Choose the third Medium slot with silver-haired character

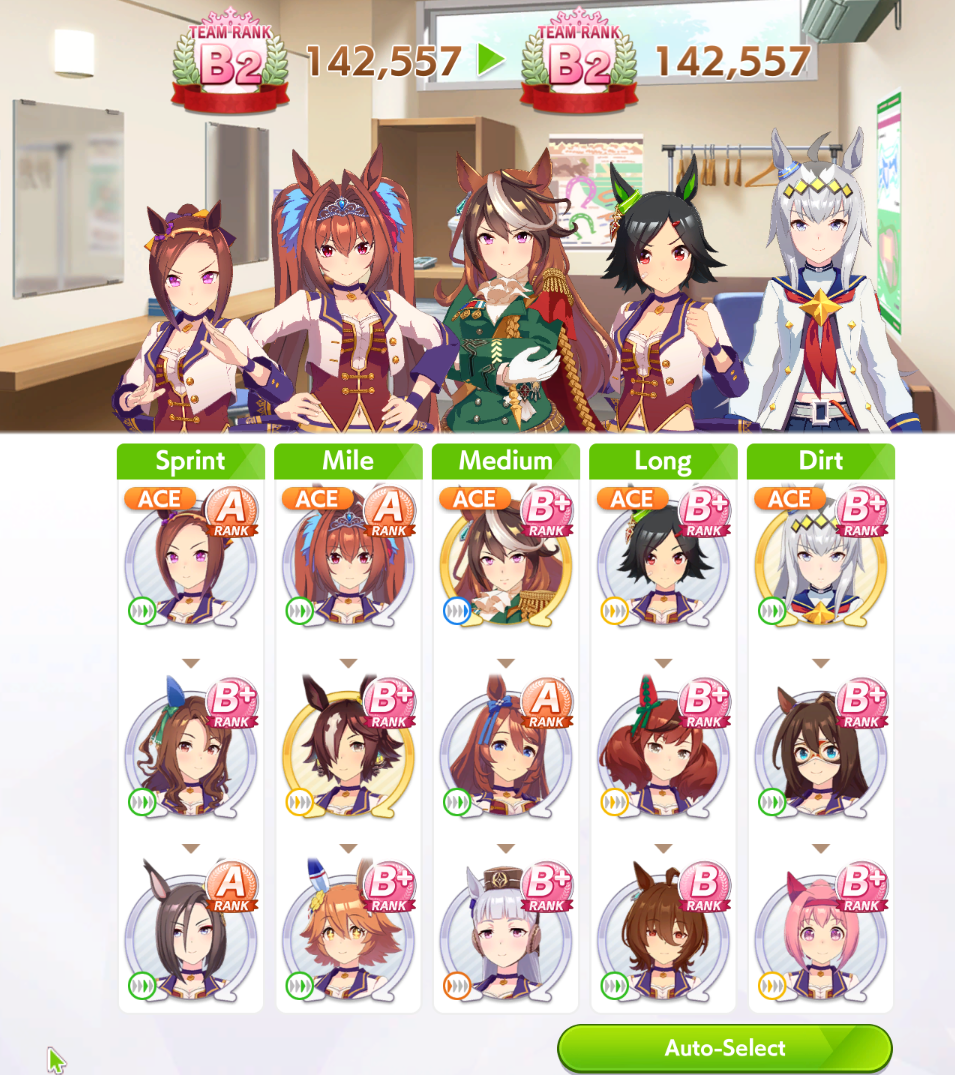coord(506,931)
